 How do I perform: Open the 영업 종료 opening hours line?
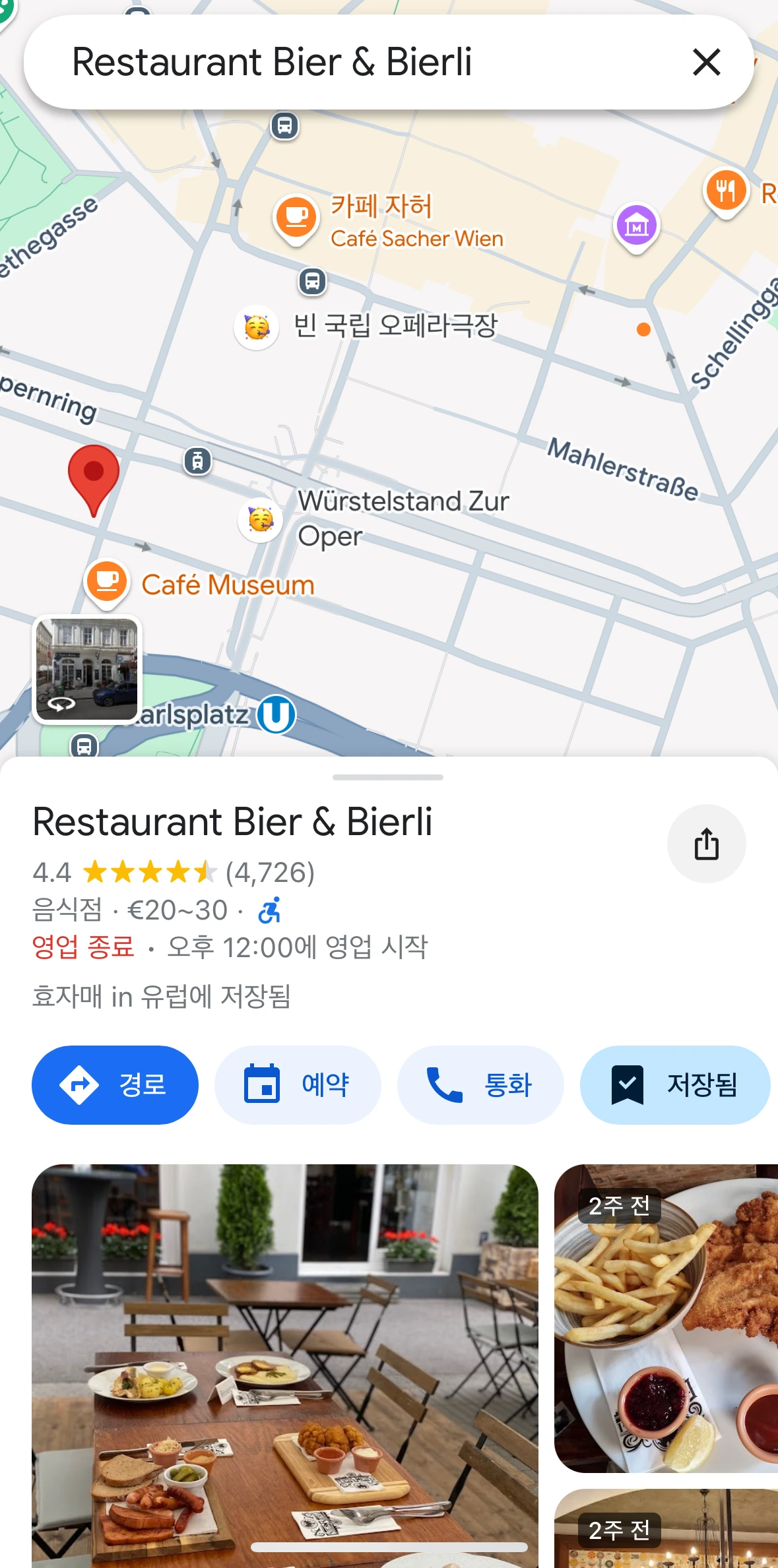230,947
